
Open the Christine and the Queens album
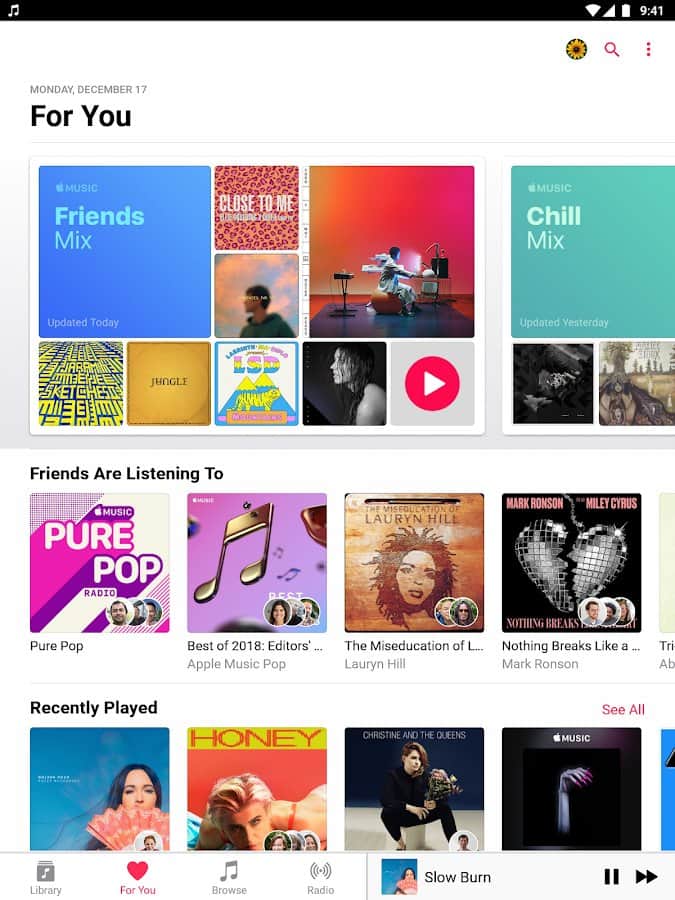point(414,788)
